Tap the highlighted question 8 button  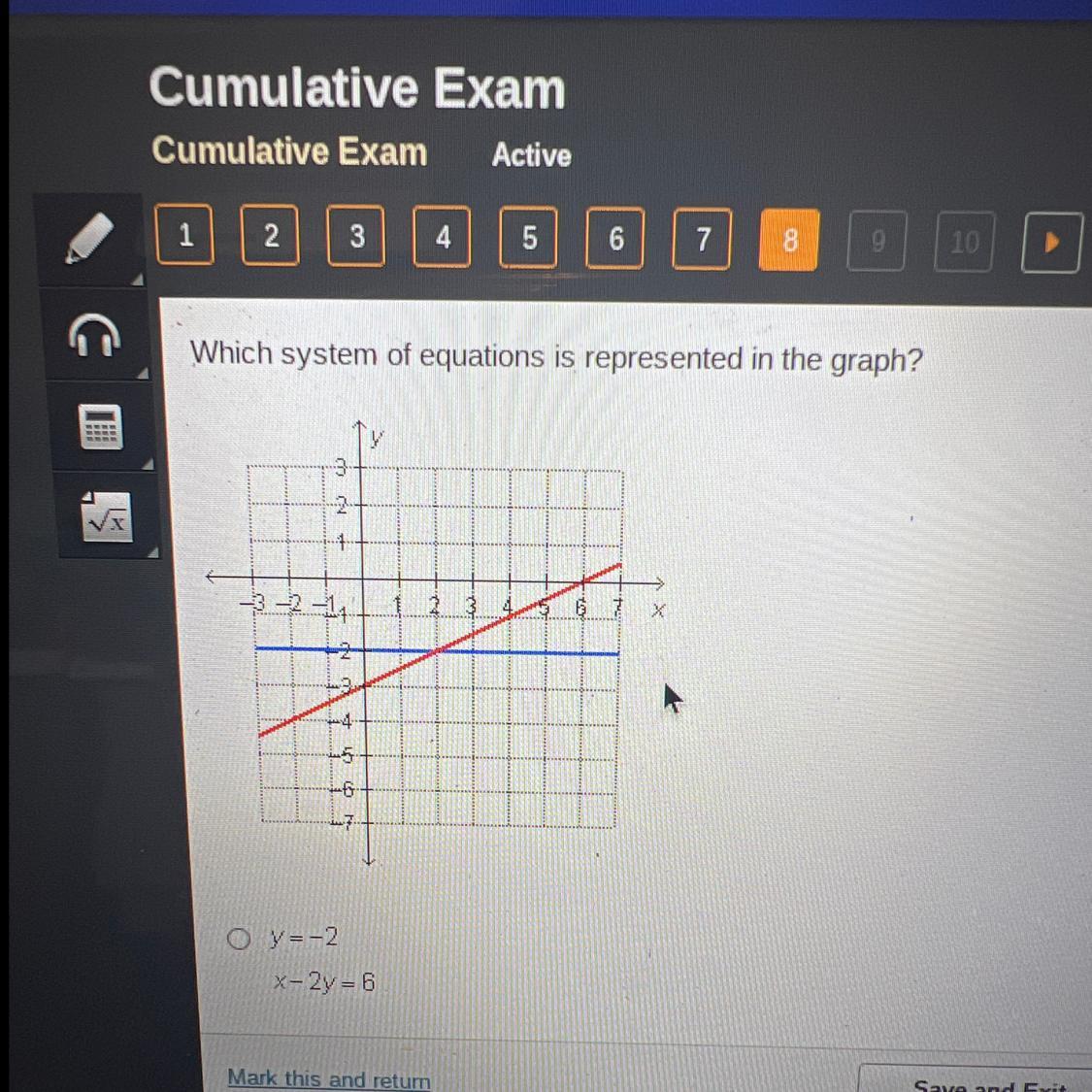coord(789,240)
